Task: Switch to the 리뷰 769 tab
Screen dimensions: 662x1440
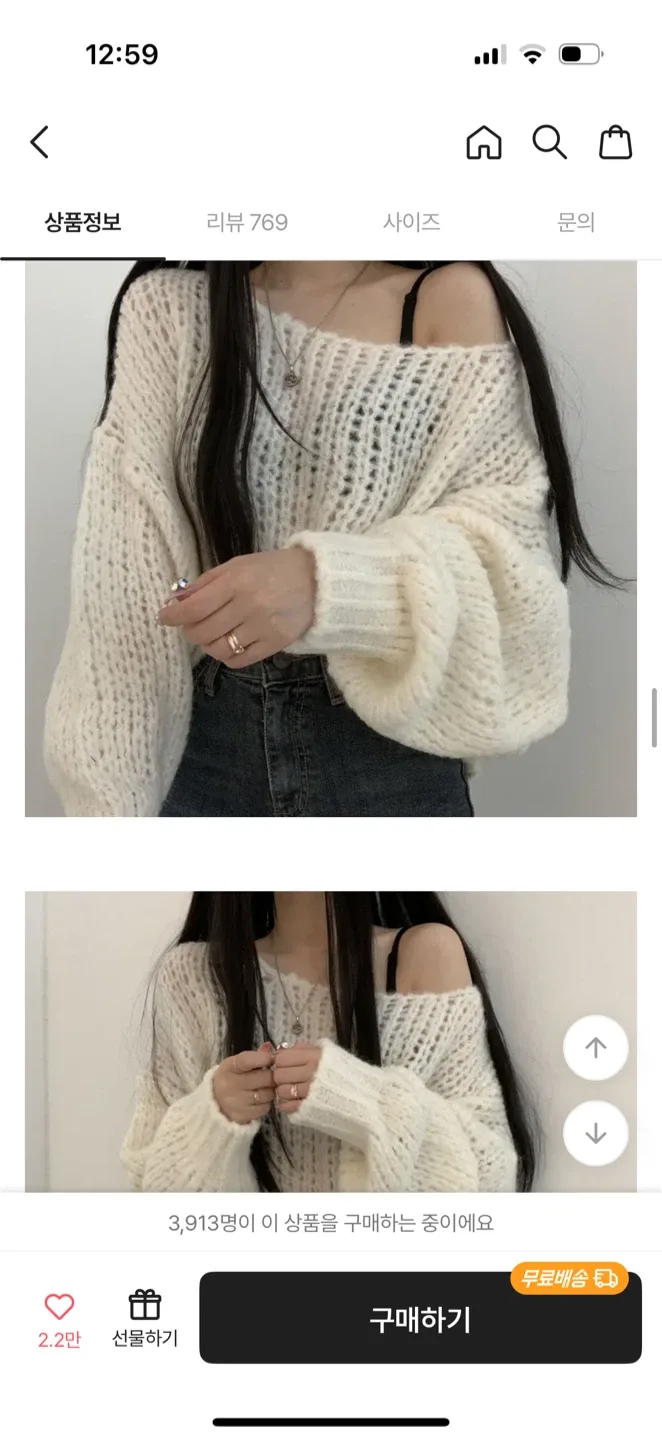Action: pyautogui.click(x=247, y=222)
